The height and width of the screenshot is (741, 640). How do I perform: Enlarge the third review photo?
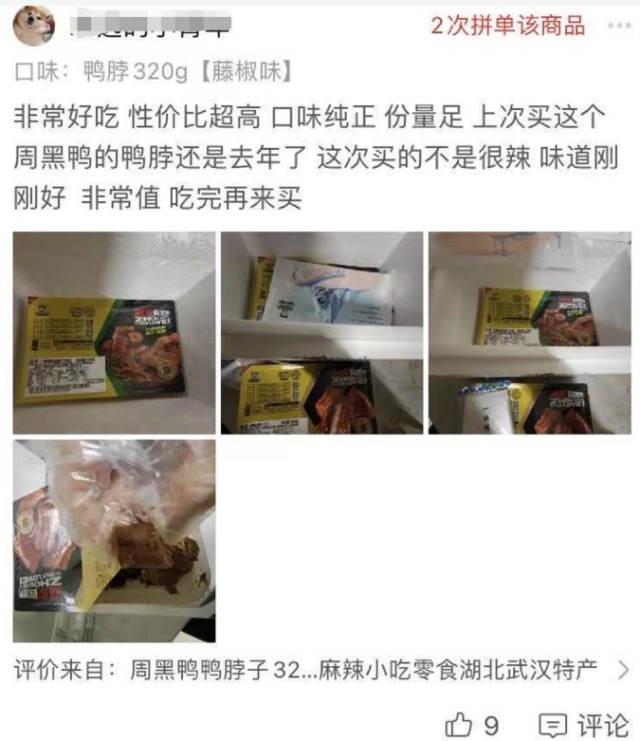tap(530, 333)
